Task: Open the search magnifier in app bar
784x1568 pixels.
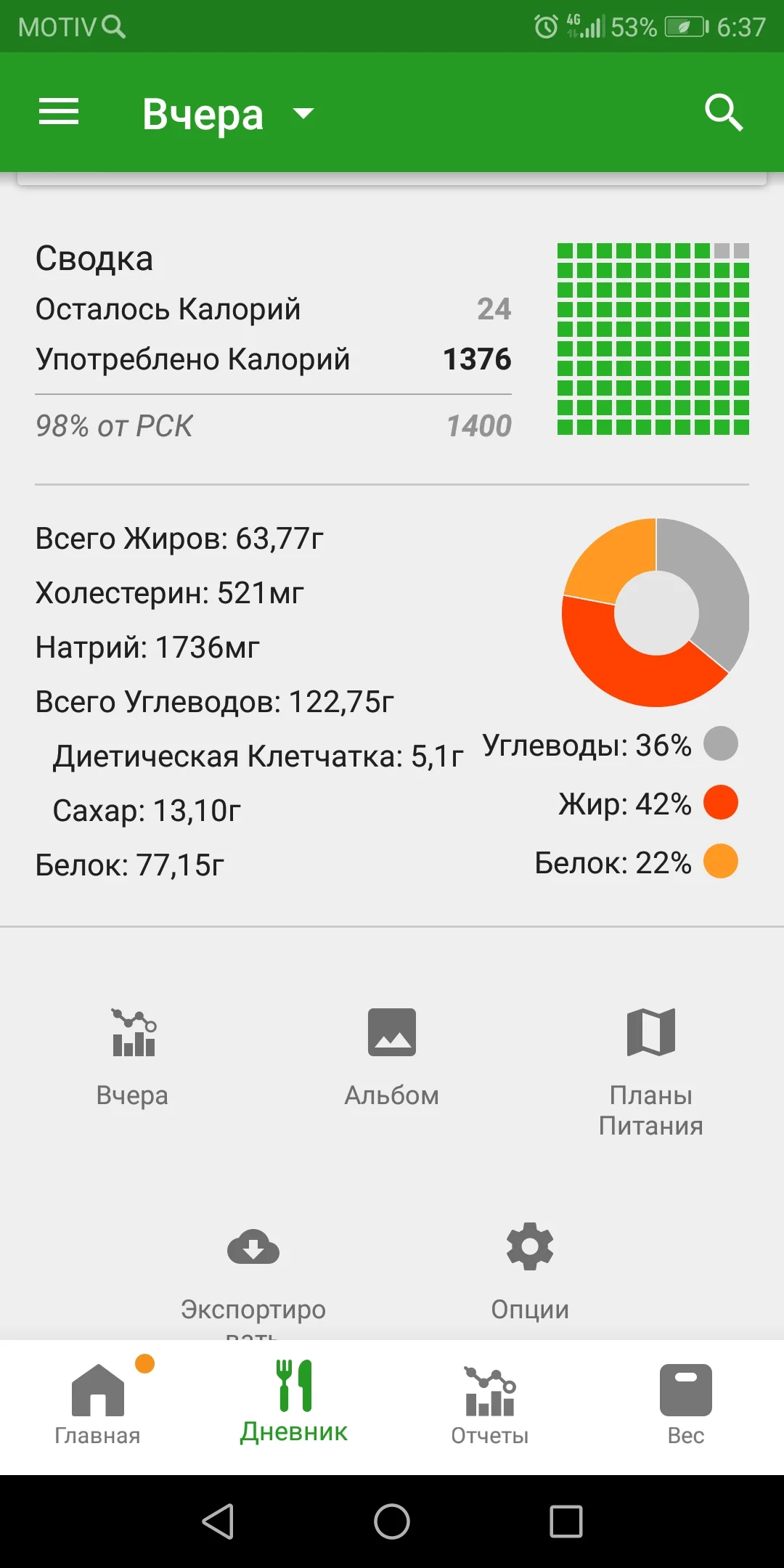Action: click(x=723, y=113)
